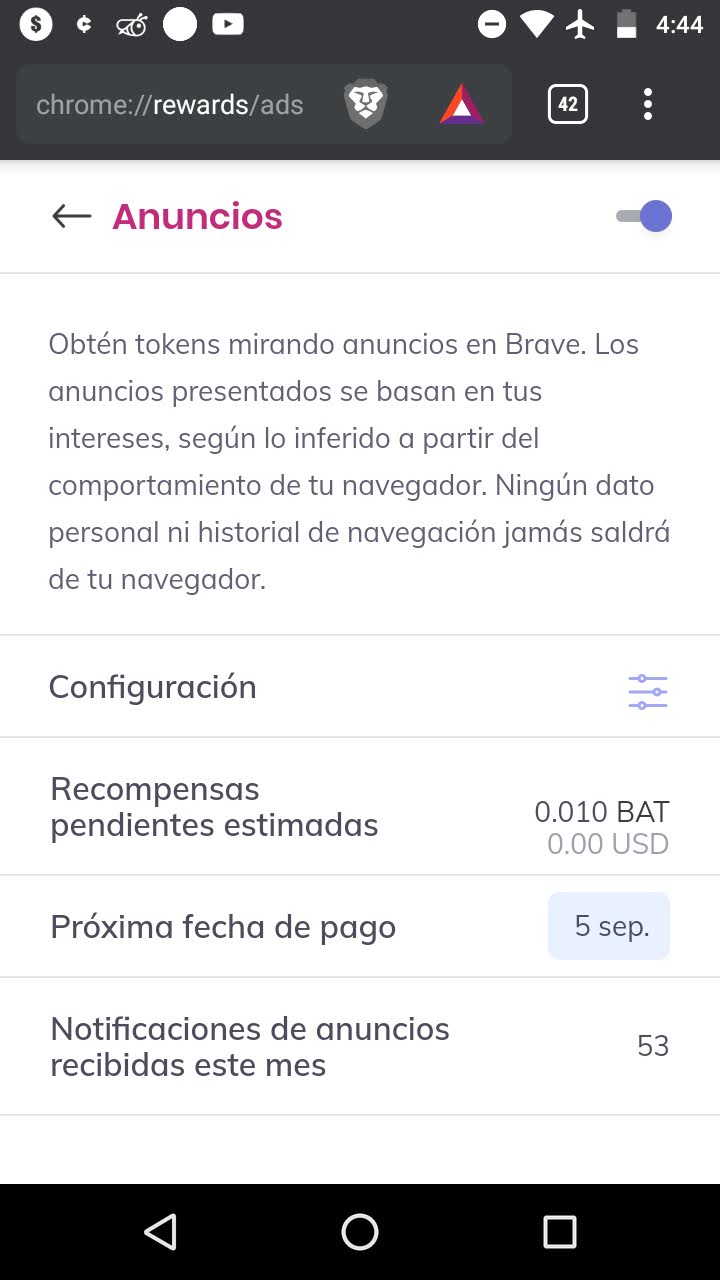Viewport: 720px width, 1280px height.
Task: Open the Brave Shields lion icon
Action: [x=366, y=104]
